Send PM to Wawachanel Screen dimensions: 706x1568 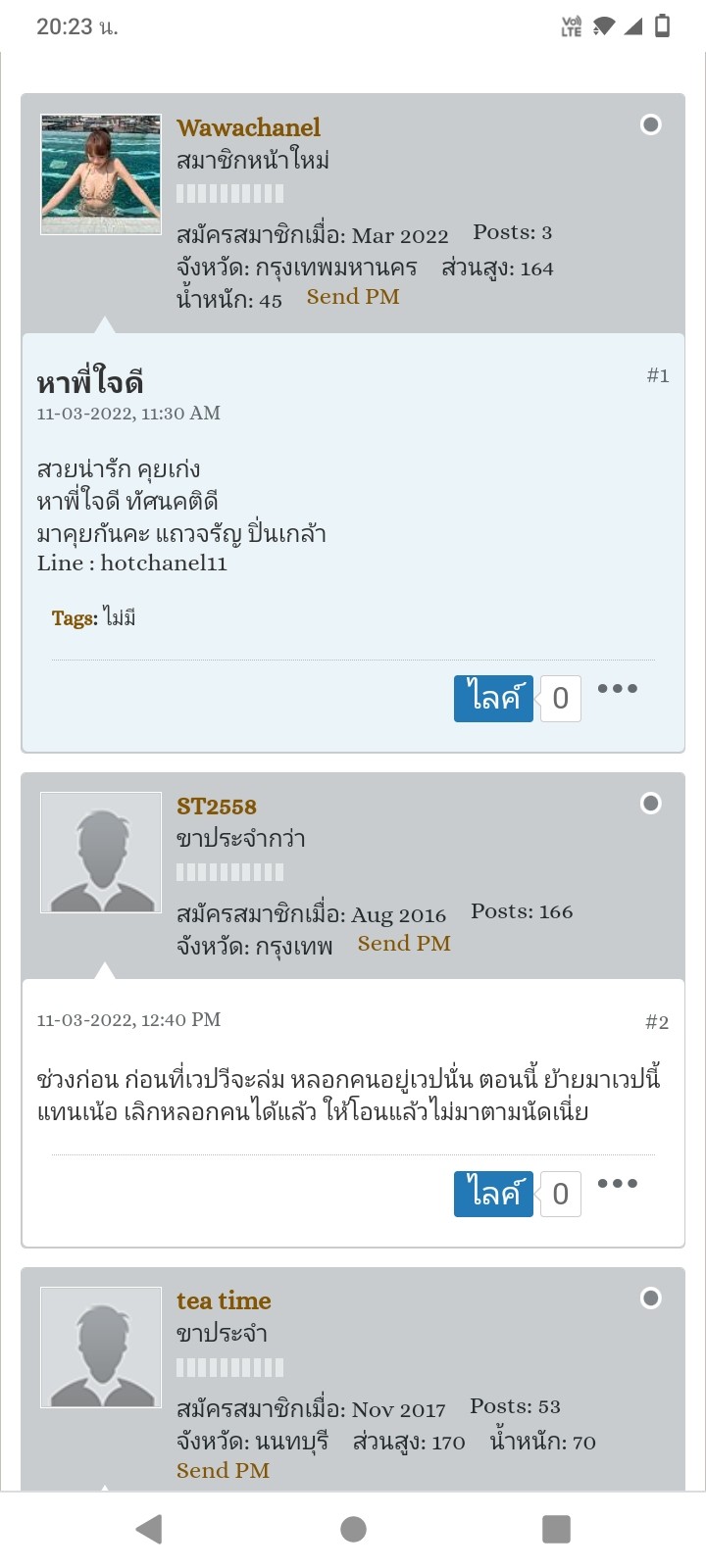point(353,297)
